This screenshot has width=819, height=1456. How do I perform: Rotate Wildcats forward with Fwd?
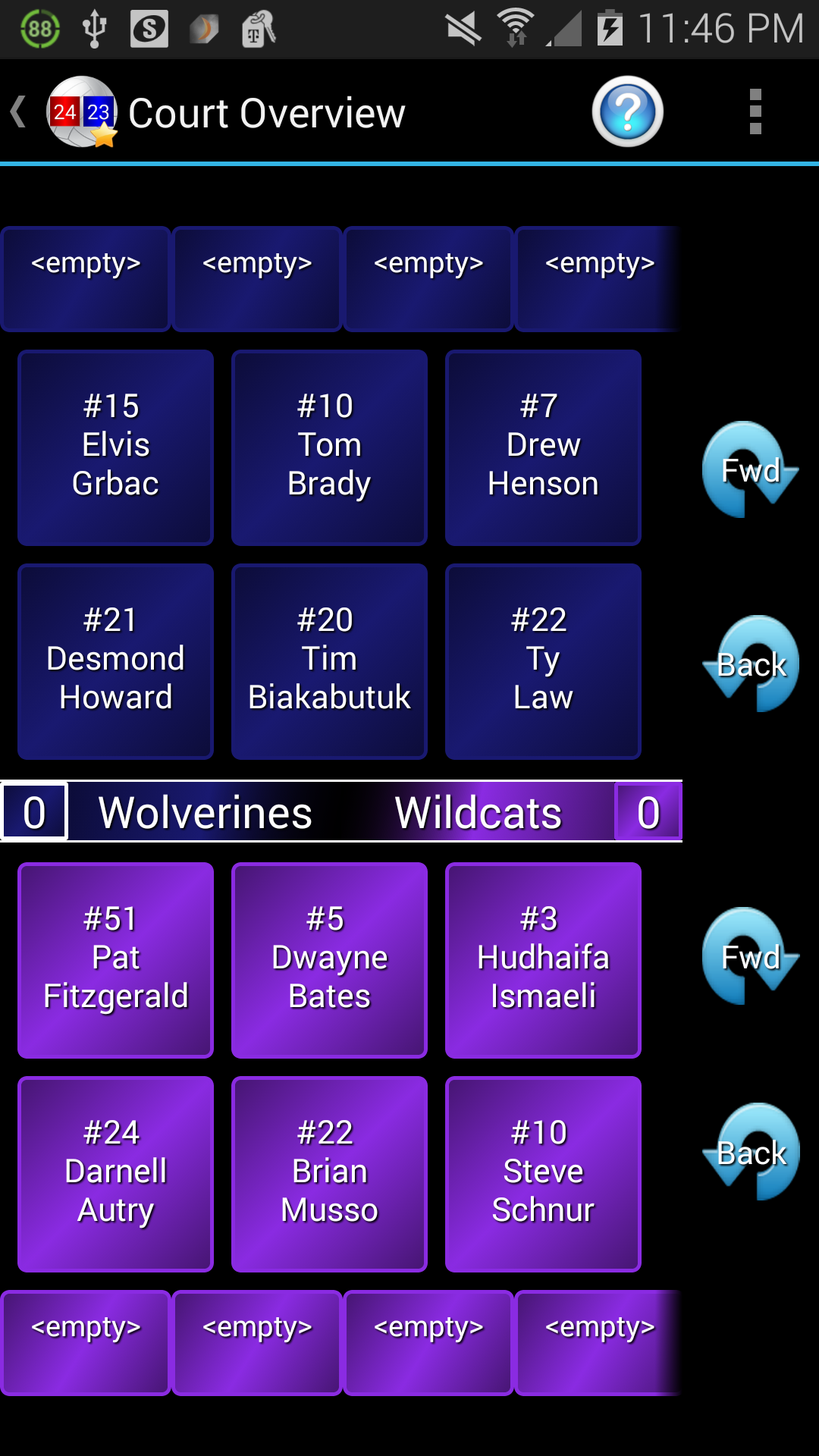(x=750, y=957)
